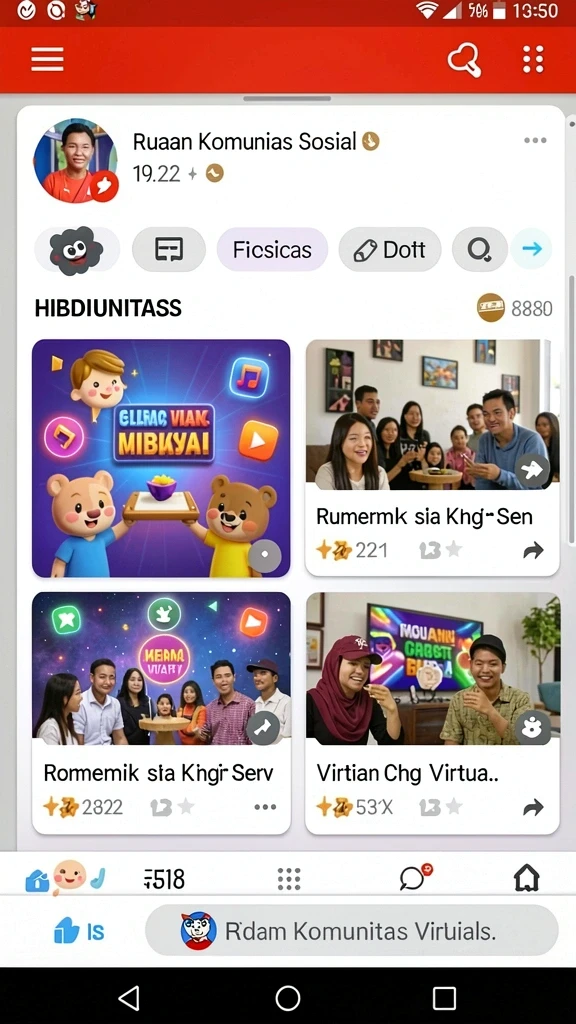This screenshot has height=1024, width=576.
Task: Open the Ruaan Komunias Sosial profile picture
Action: (76, 161)
